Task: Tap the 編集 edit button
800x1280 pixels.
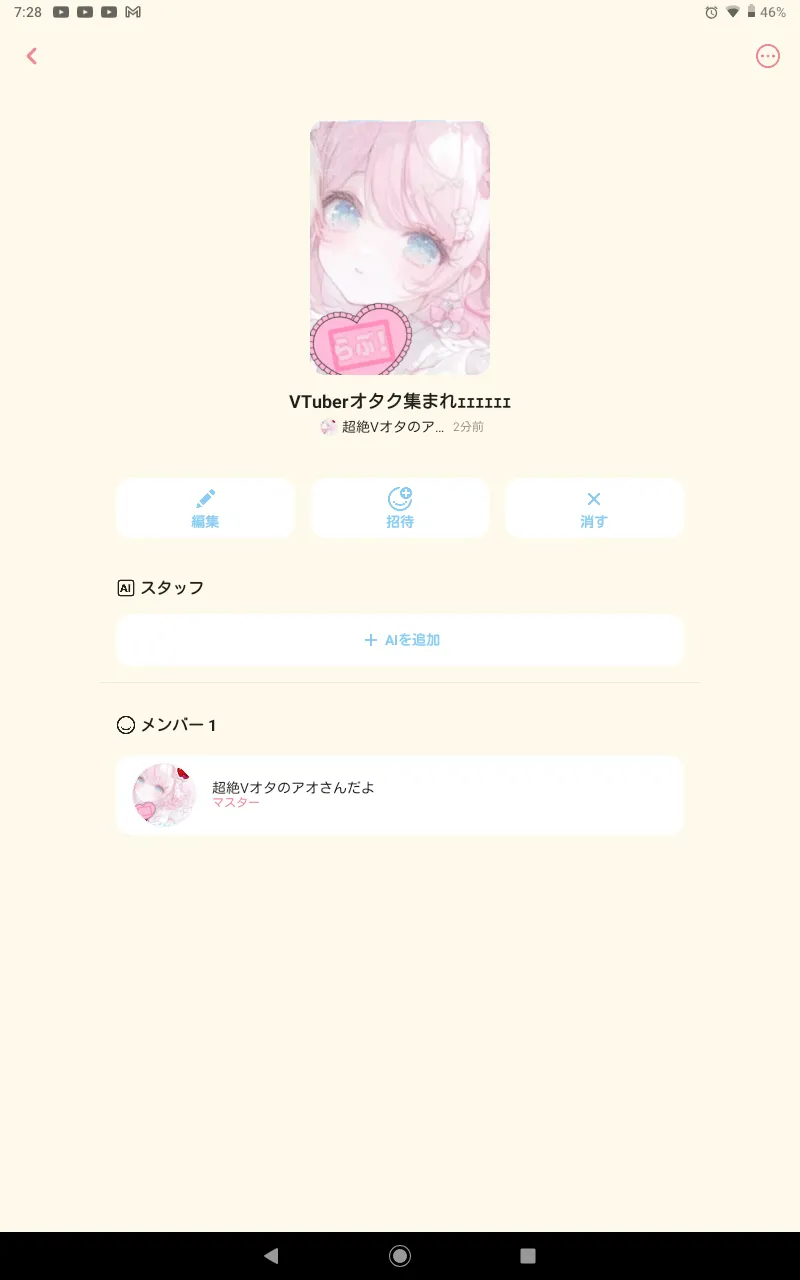Action: tap(205, 509)
